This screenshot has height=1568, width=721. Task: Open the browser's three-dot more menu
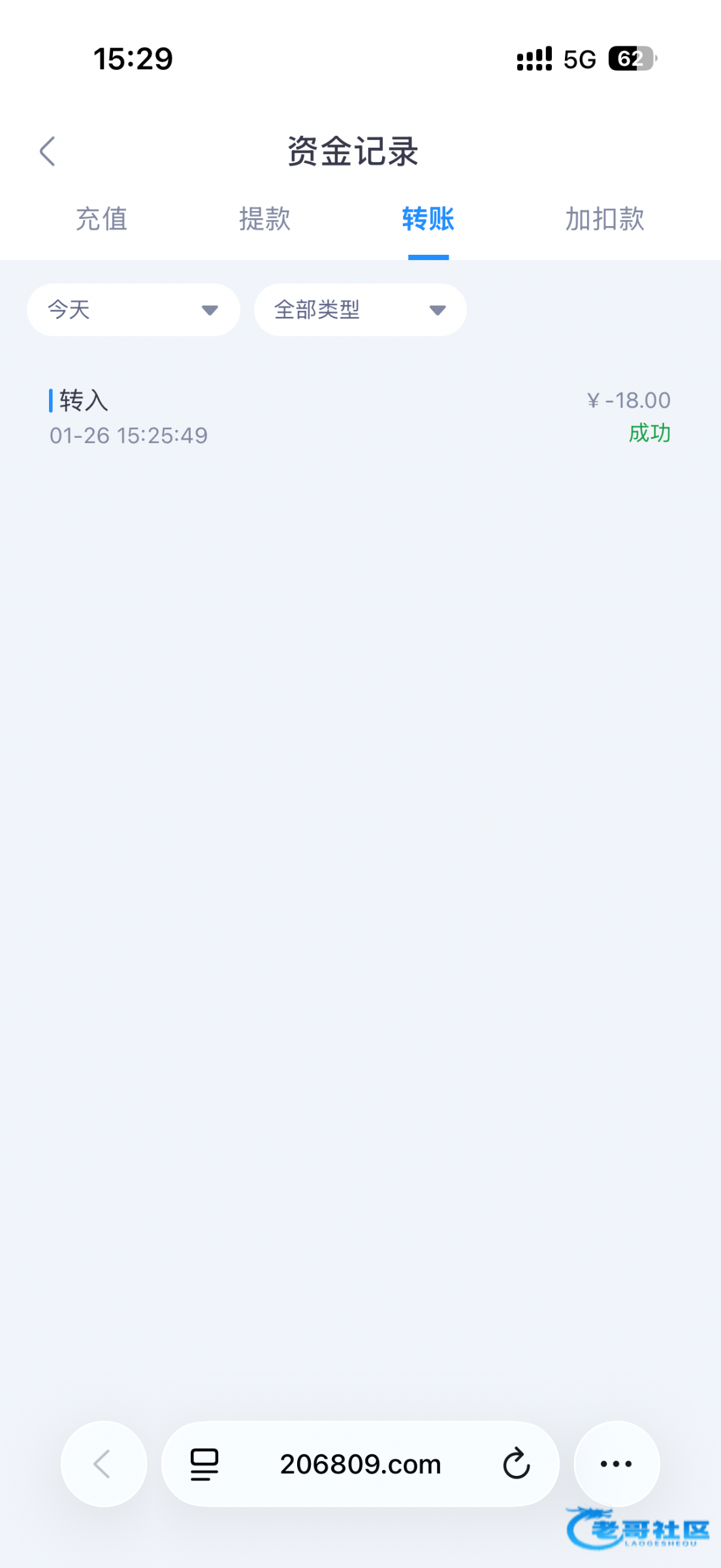[x=616, y=1463]
